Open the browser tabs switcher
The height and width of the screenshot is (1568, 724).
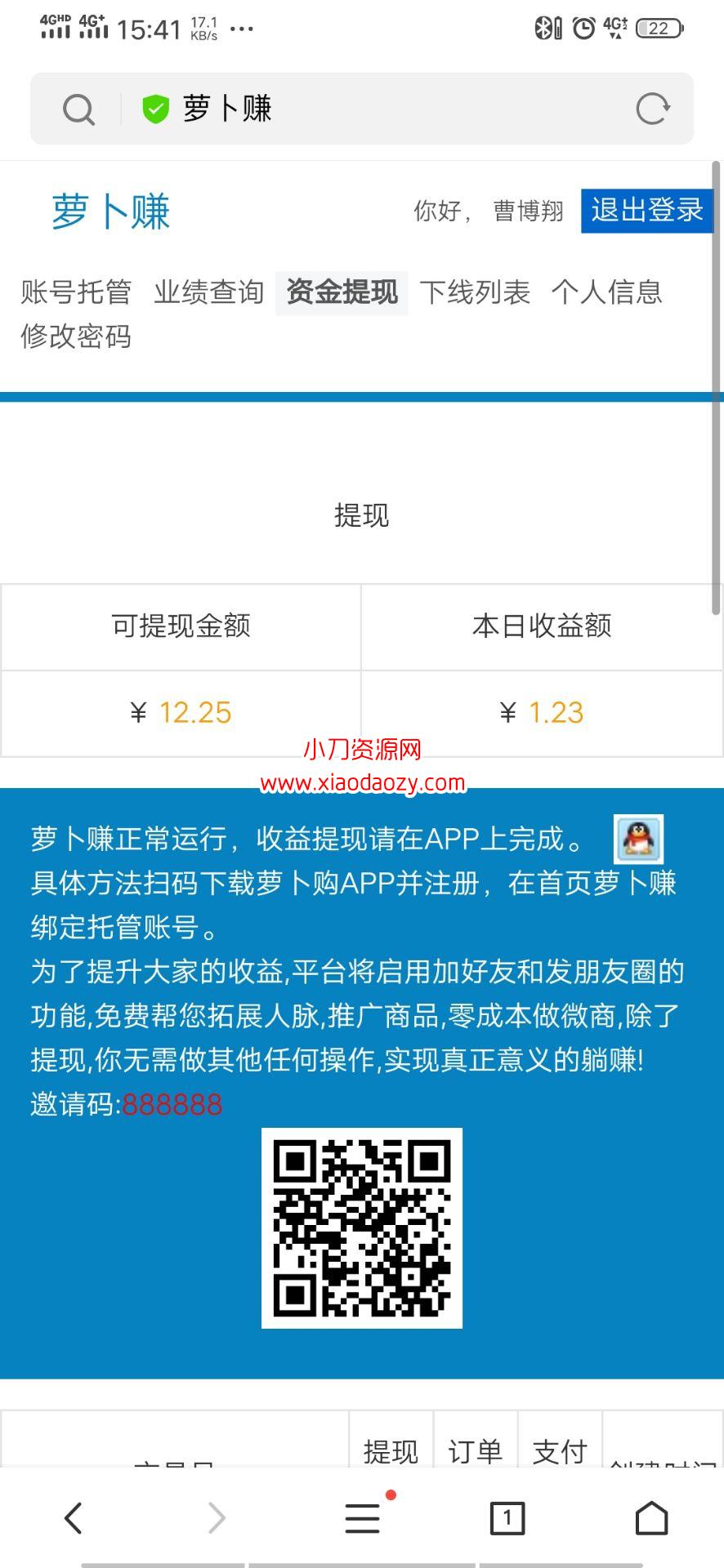click(x=507, y=1517)
